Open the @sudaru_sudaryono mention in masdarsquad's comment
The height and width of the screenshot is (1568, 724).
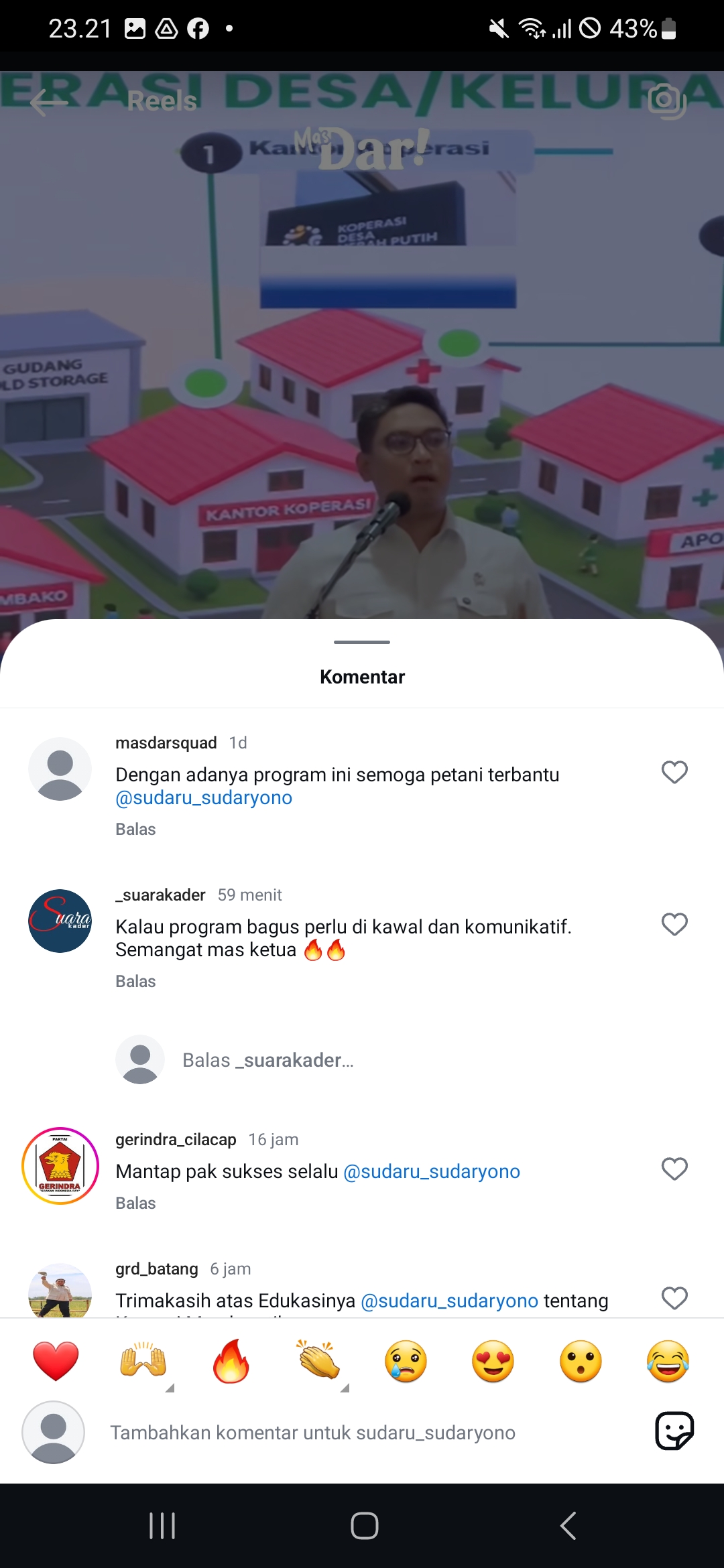pos(204,798)
